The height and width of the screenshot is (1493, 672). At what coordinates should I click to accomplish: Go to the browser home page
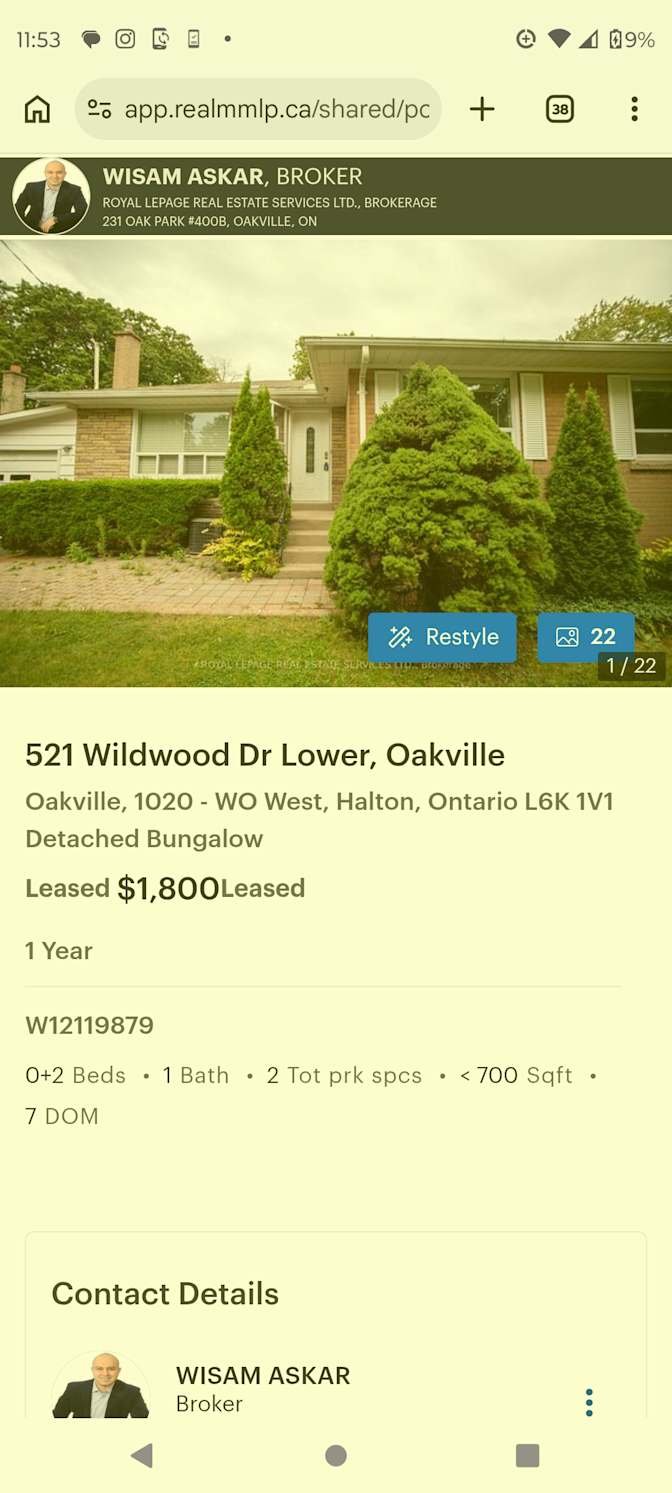pos(37,109)
